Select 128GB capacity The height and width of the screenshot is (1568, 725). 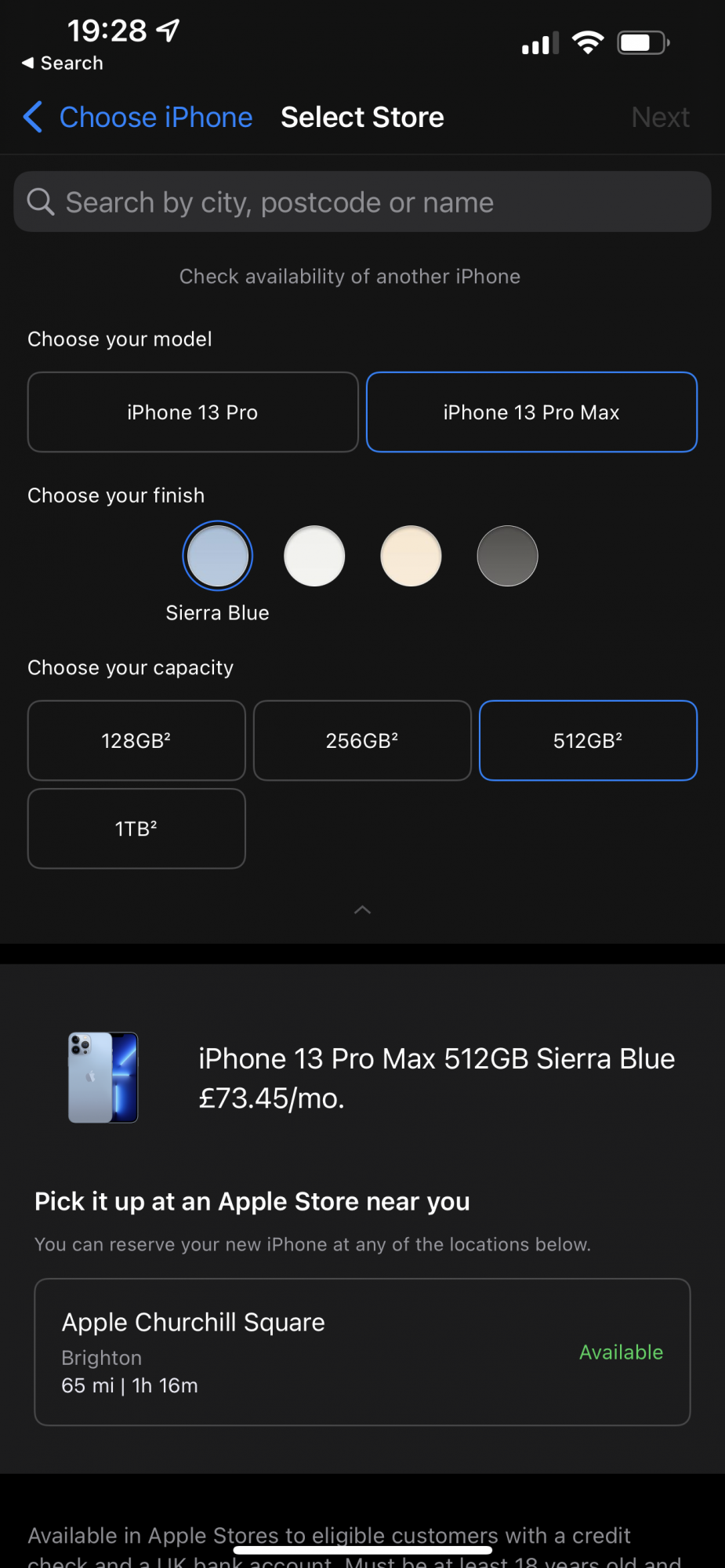[136, 741]
